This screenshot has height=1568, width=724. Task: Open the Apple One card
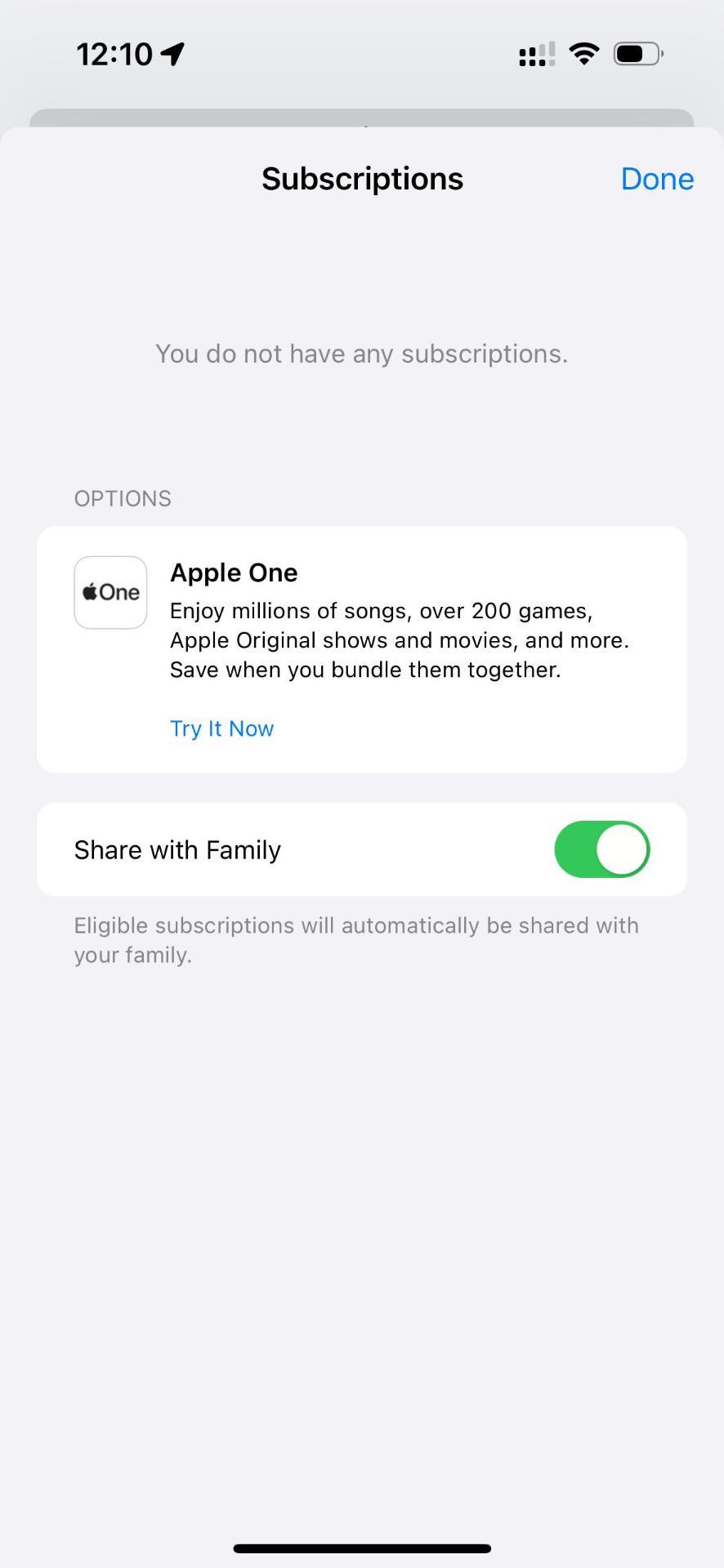[x=362, y=649]
